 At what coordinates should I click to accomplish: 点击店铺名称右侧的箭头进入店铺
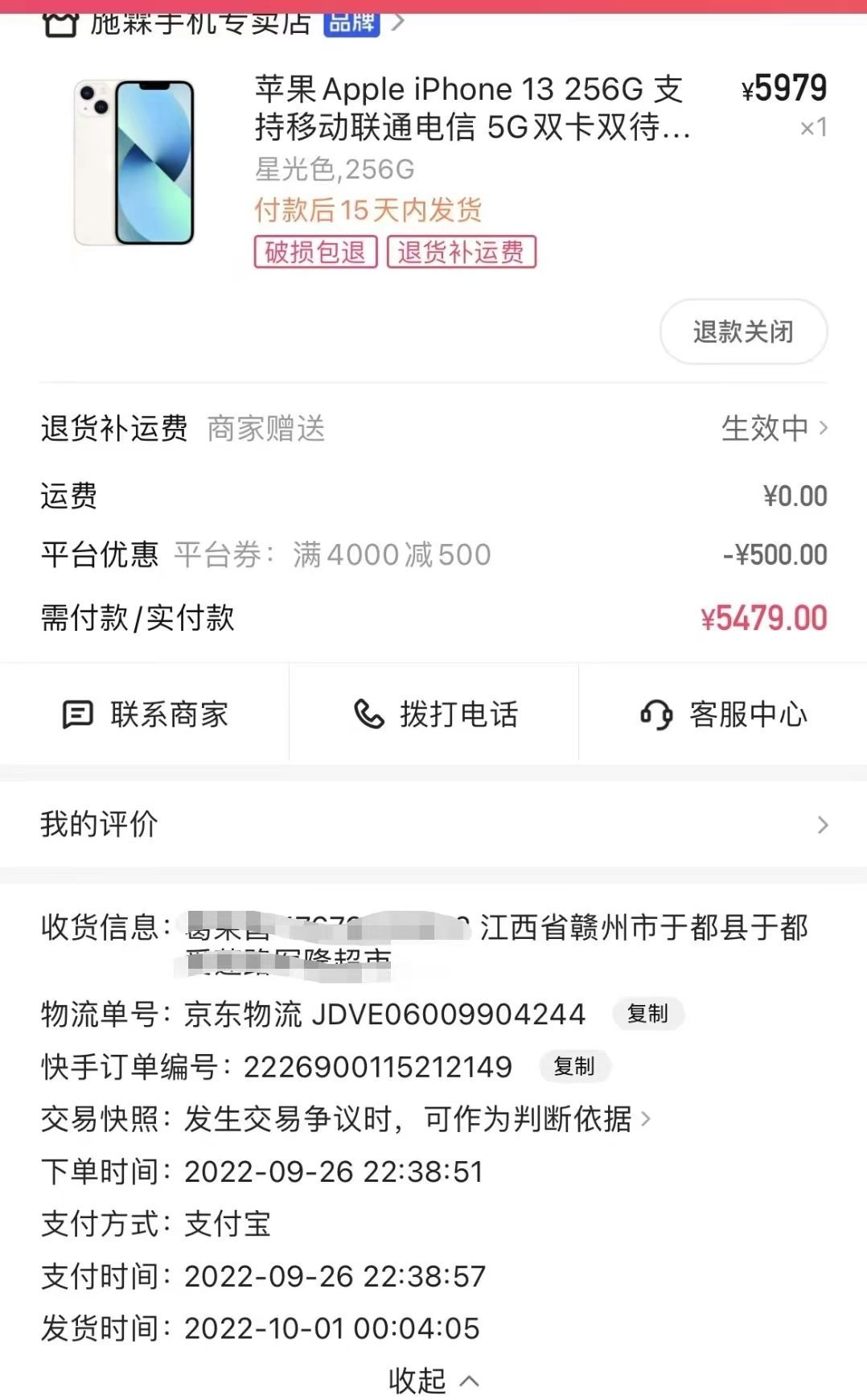coord(393,23)
